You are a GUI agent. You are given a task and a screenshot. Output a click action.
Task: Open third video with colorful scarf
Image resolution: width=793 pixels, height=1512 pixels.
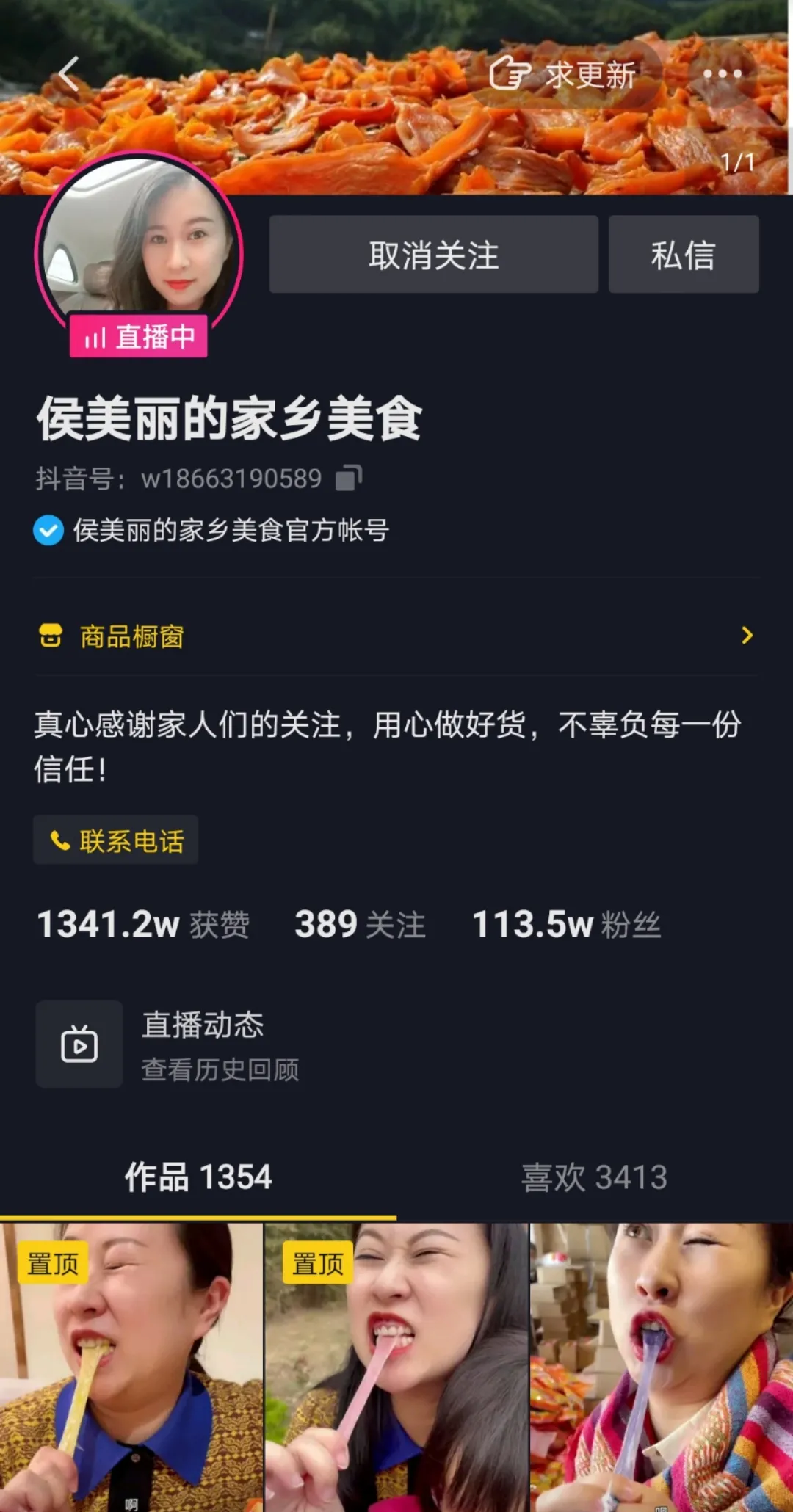coord(661,1365)
